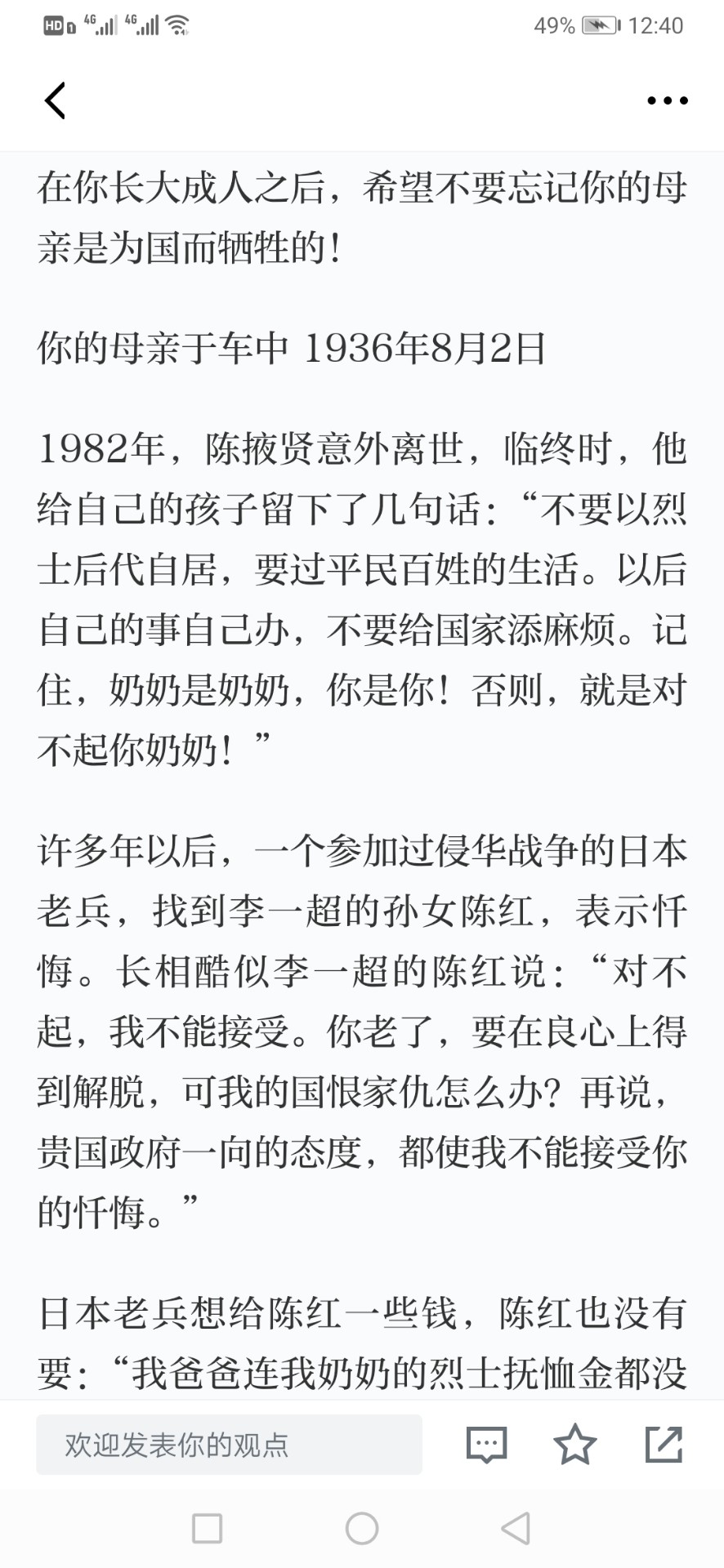Open recent apps with square button

pyautogui.click(x=207, y=1528)
